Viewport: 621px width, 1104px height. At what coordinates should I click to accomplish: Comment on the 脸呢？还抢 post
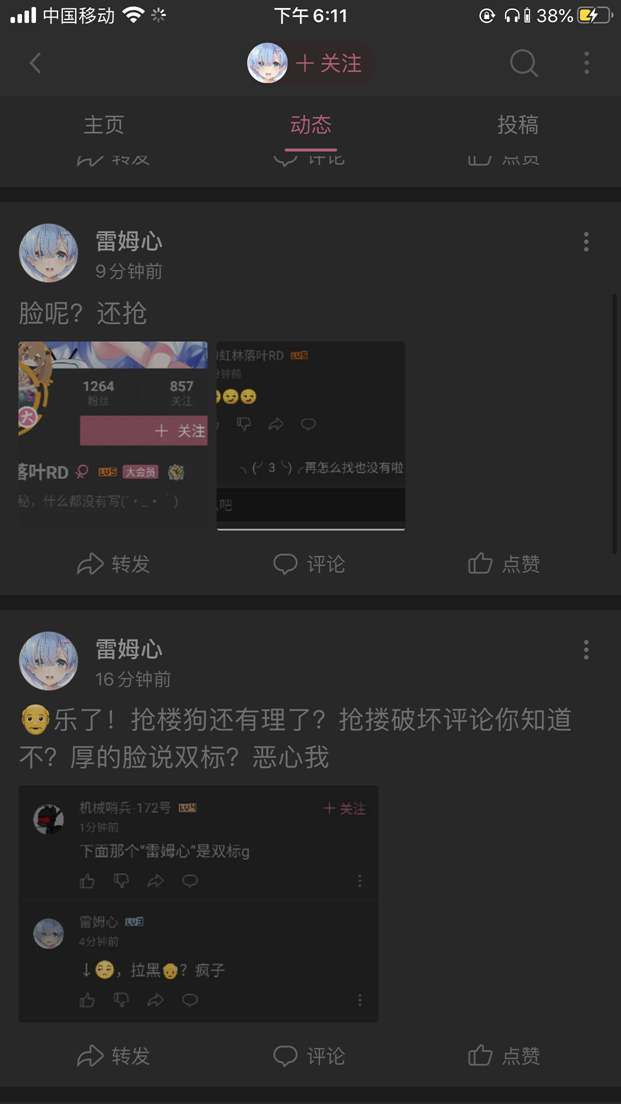pos(309,564)
